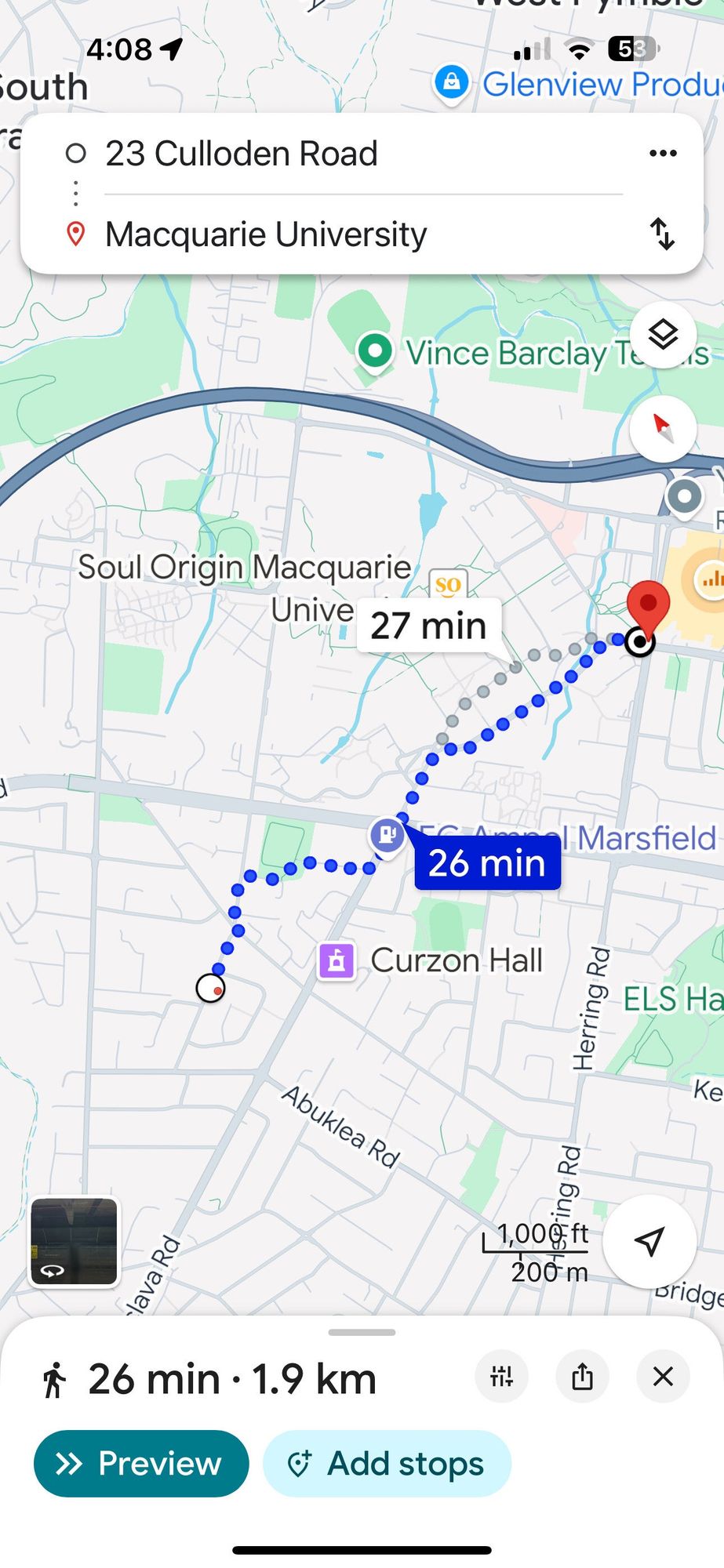Close the directions panel
This screenshot has width=724, height=1568.
click(x=663, y=1376)
